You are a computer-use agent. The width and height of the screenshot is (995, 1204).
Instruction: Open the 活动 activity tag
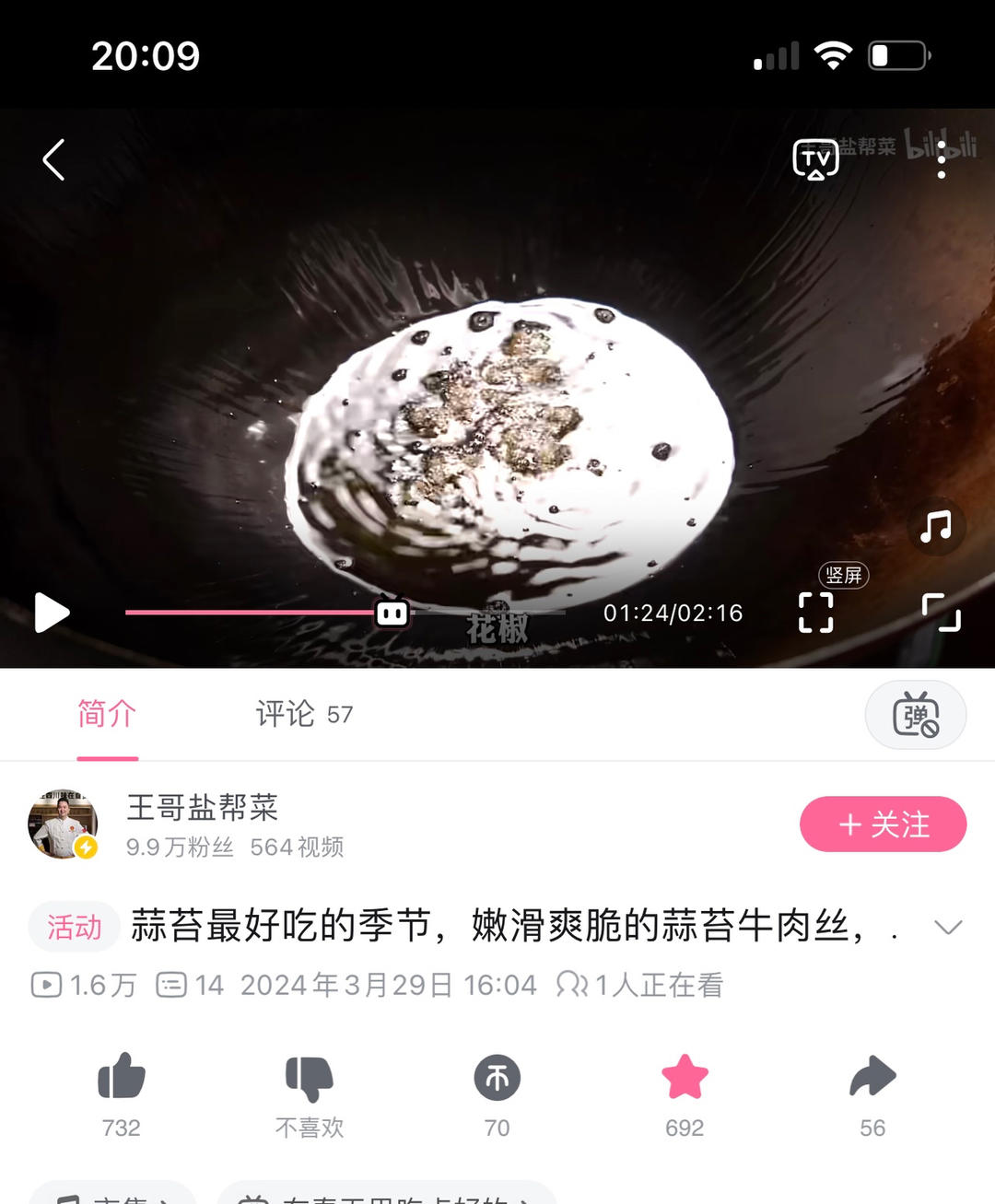(74, 927)
